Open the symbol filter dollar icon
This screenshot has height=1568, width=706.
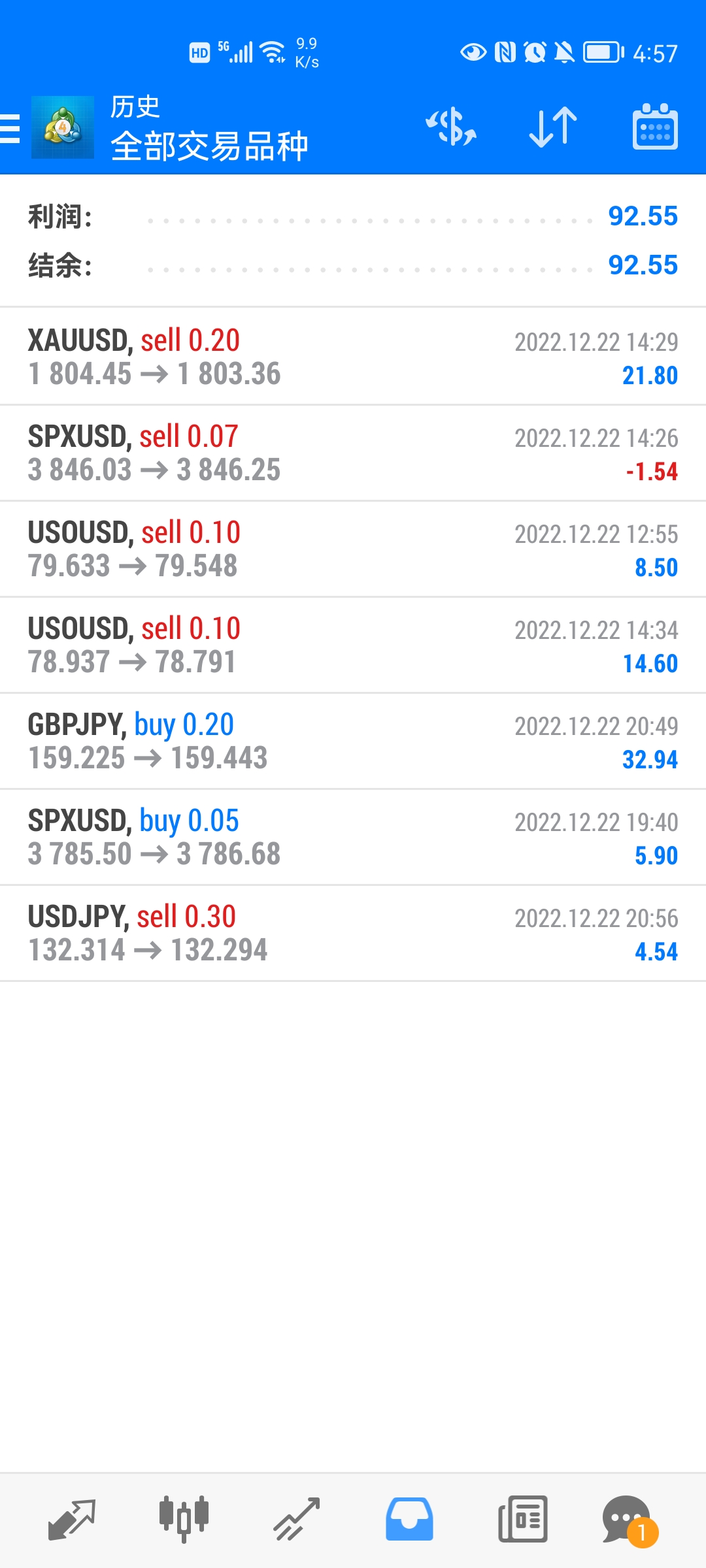[451, 127]
